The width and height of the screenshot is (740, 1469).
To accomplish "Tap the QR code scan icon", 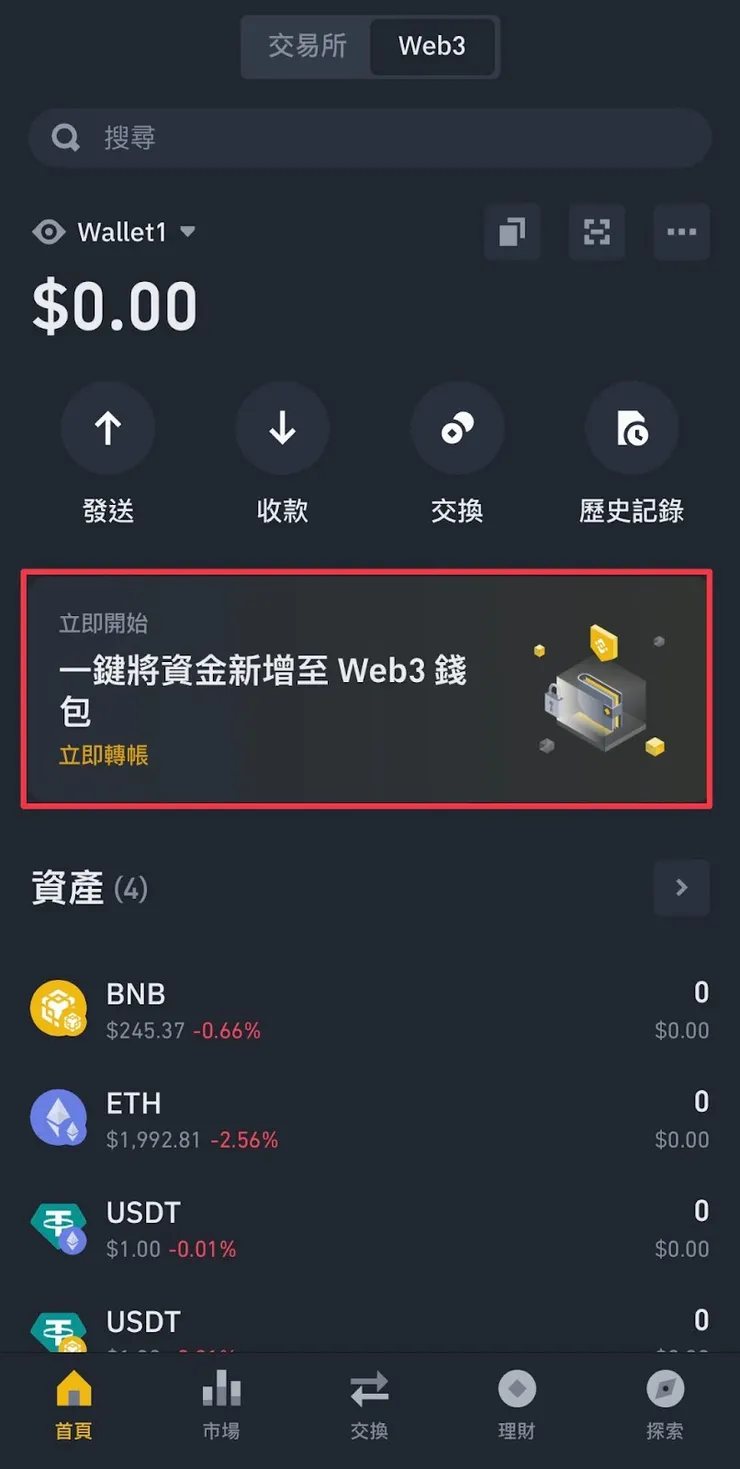I will click(596, 232).
